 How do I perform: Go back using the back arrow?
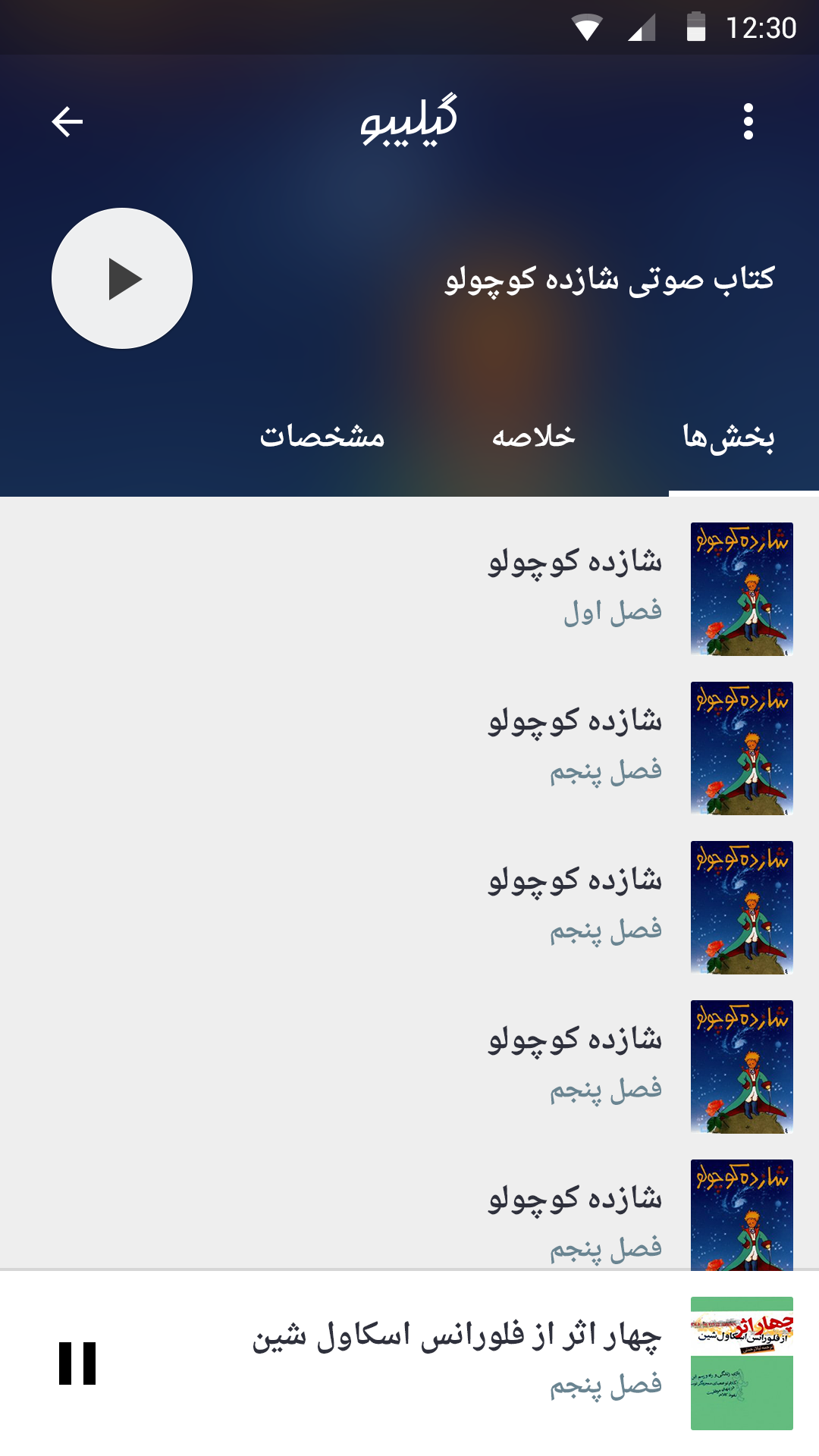click(x=64, y=121)
